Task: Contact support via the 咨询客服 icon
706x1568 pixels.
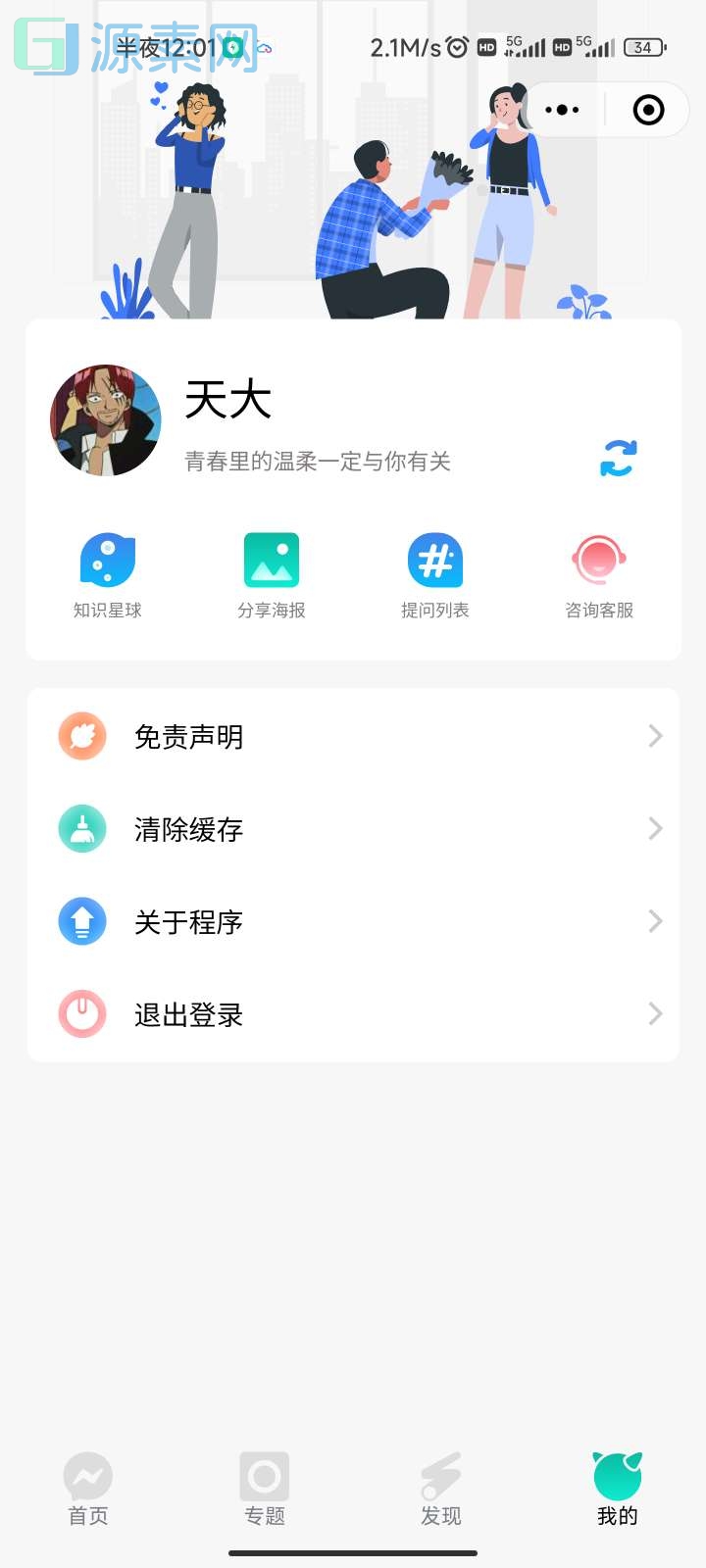Action: tap(598, 559)
